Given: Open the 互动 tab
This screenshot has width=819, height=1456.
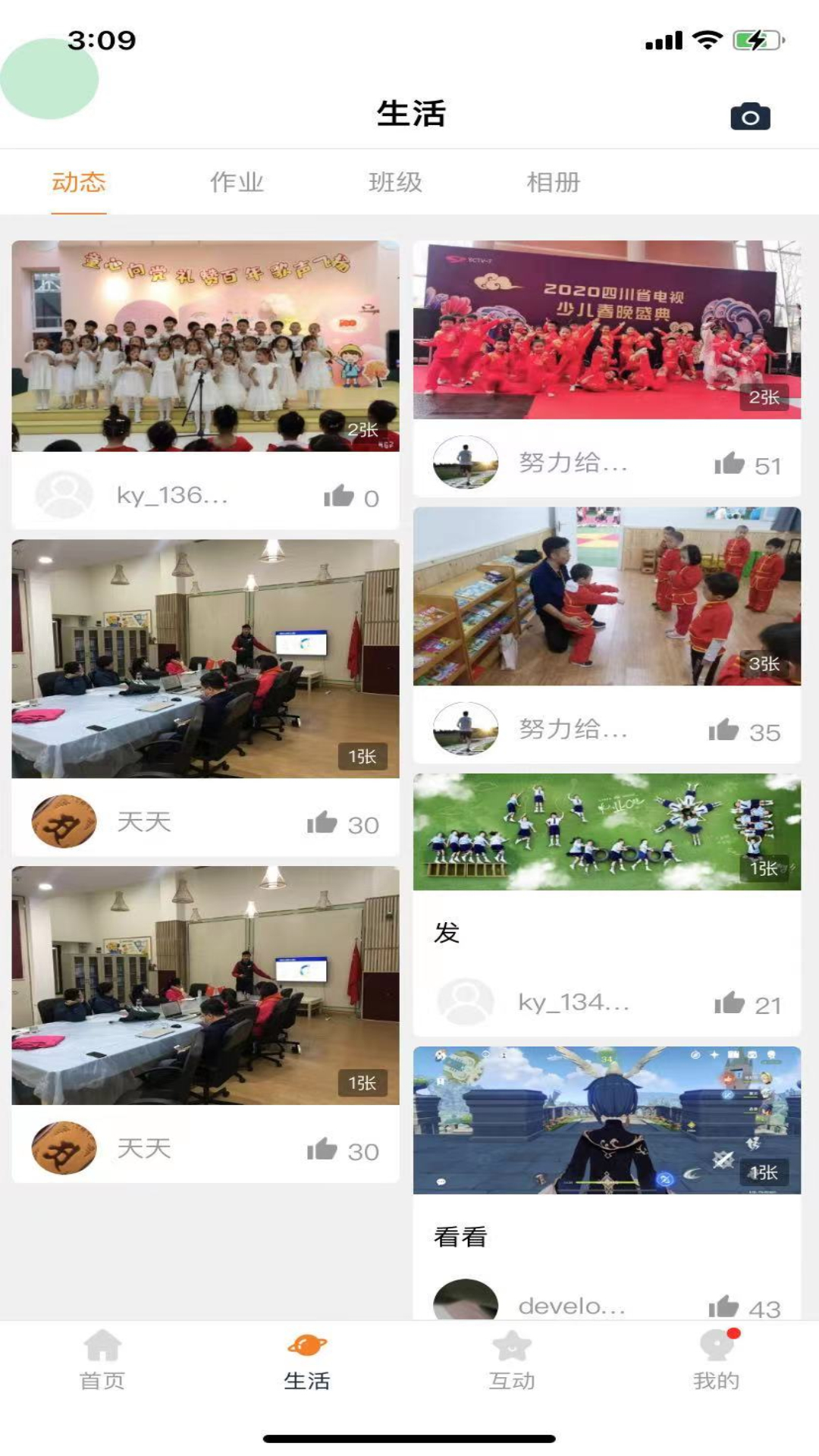Looking at the screenshot, I should (512, 1360).
